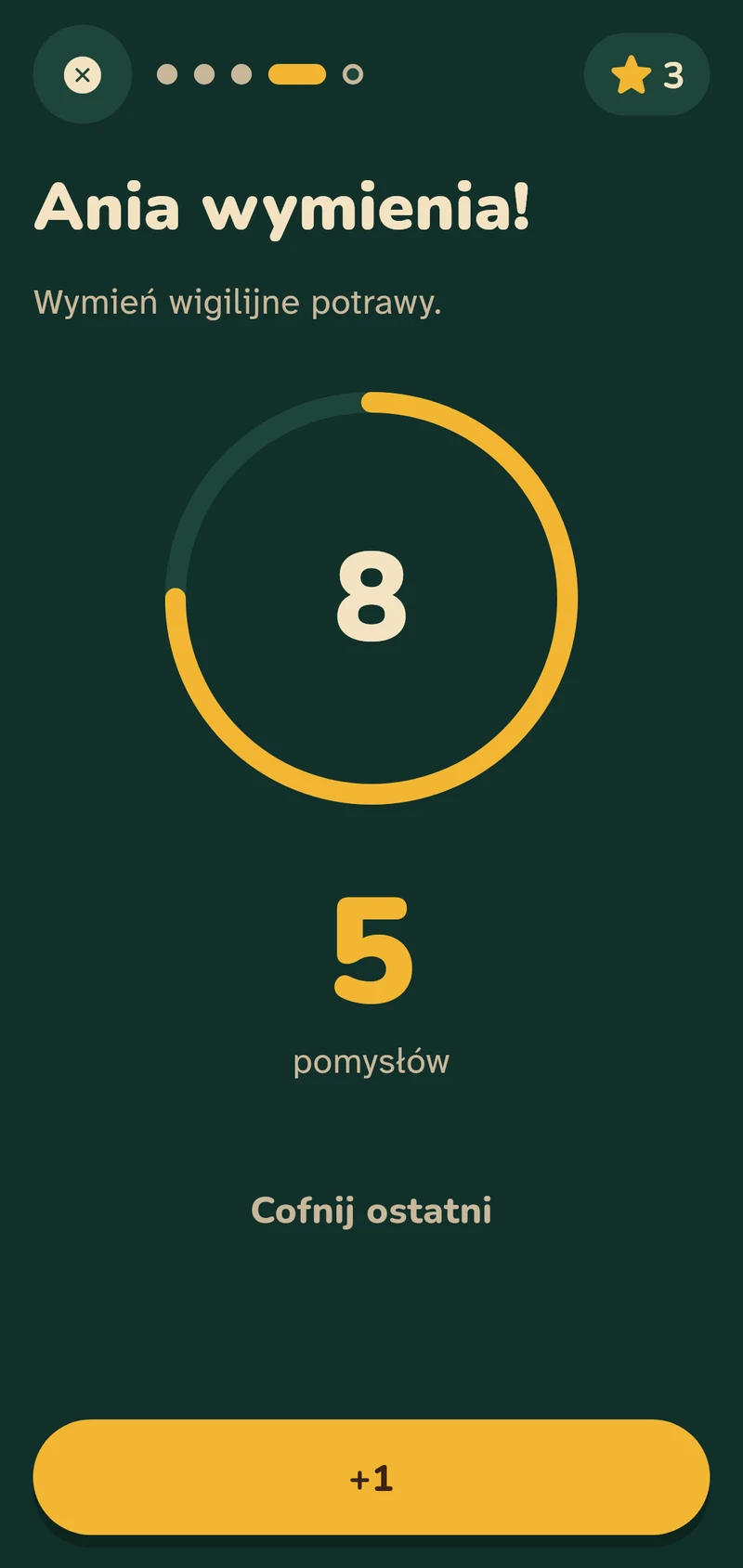Tap Cofnij ostatni to undo last idea
Image resolution: width=743 pixels, height=1568 pixels.
(x=371, y=1211)
